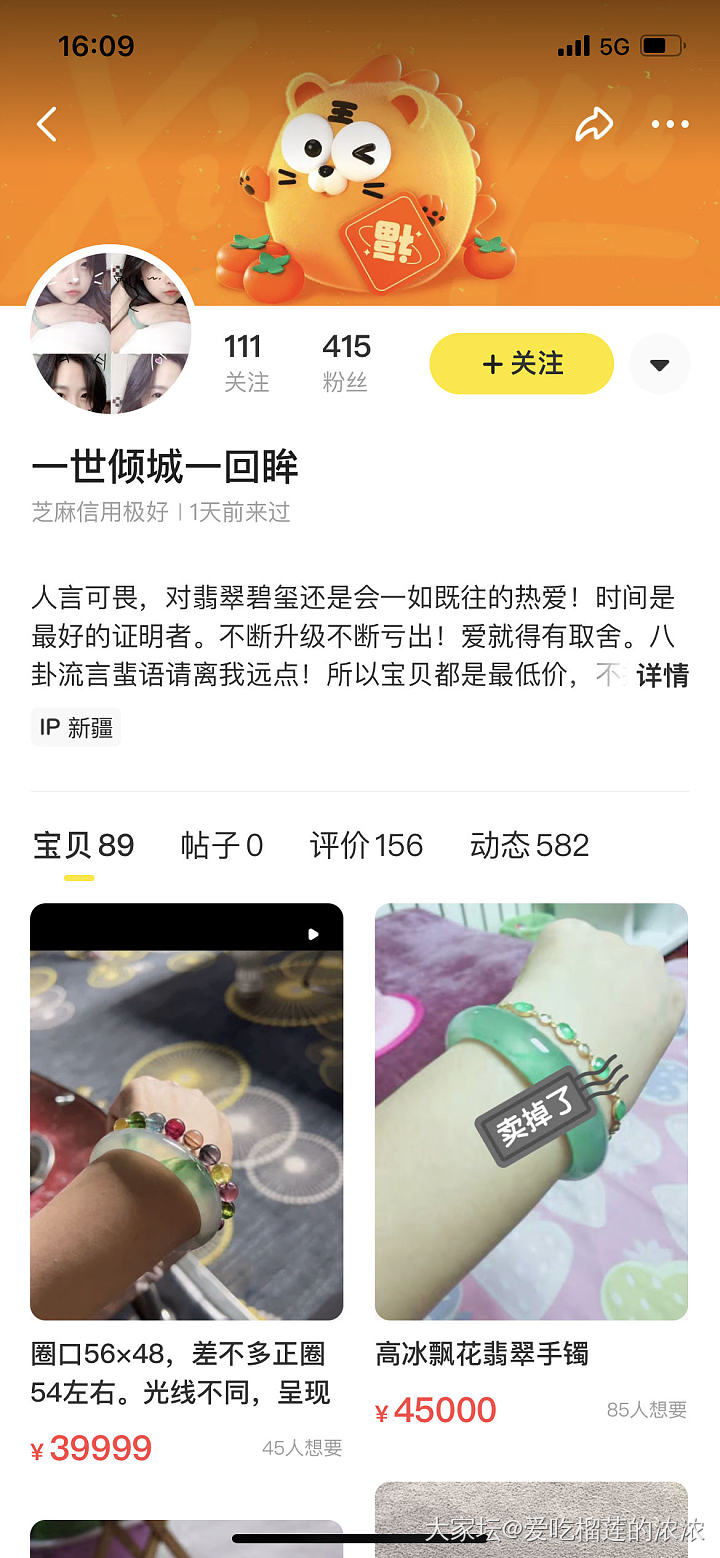View the 415 粉丝 followers list

(346, 362)
